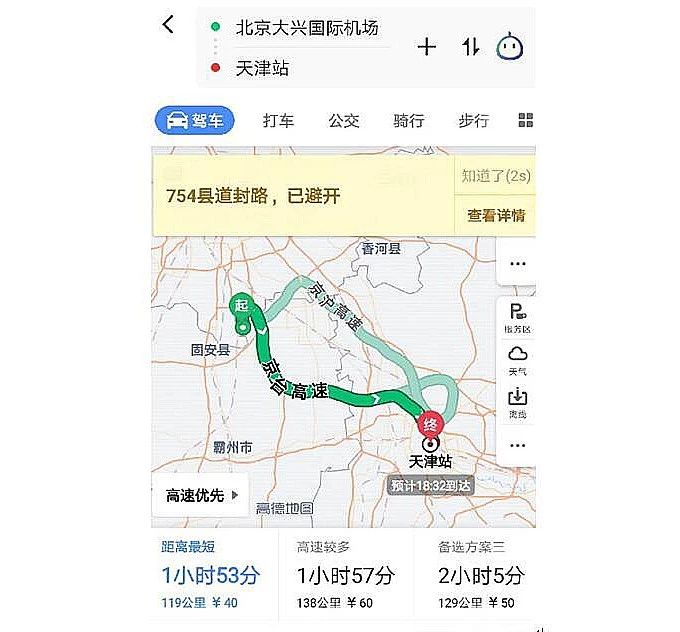680x632 pixels.
Task: Switch to the 公交 tab
Action: (x=343, y=121)
